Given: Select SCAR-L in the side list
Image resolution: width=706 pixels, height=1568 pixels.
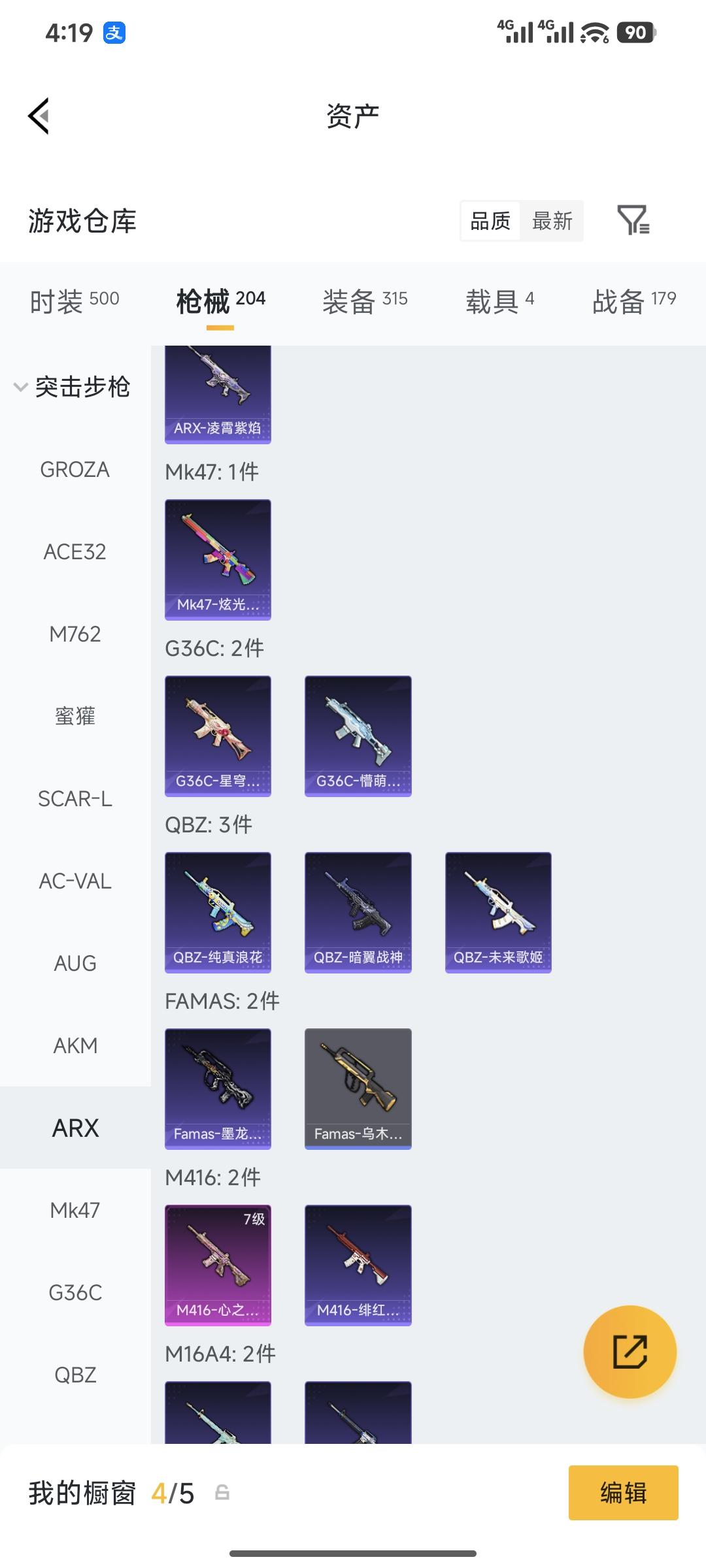Looking at the screenshot, I should coord(75,799).
